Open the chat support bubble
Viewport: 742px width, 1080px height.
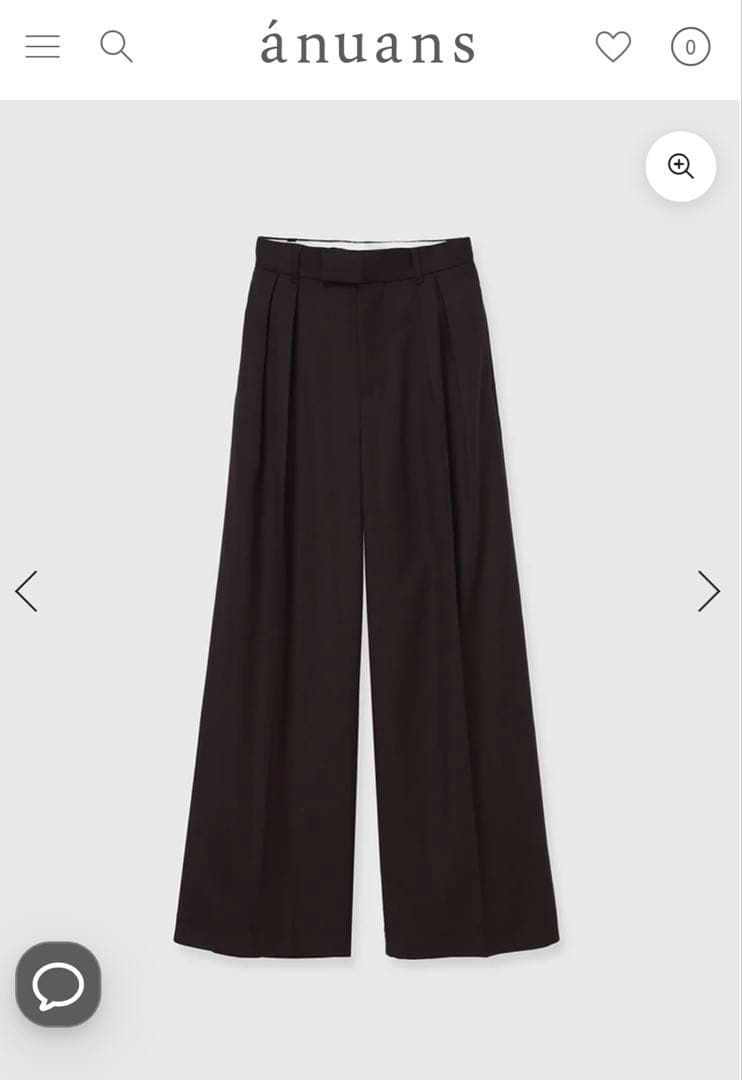click(58, 985)
